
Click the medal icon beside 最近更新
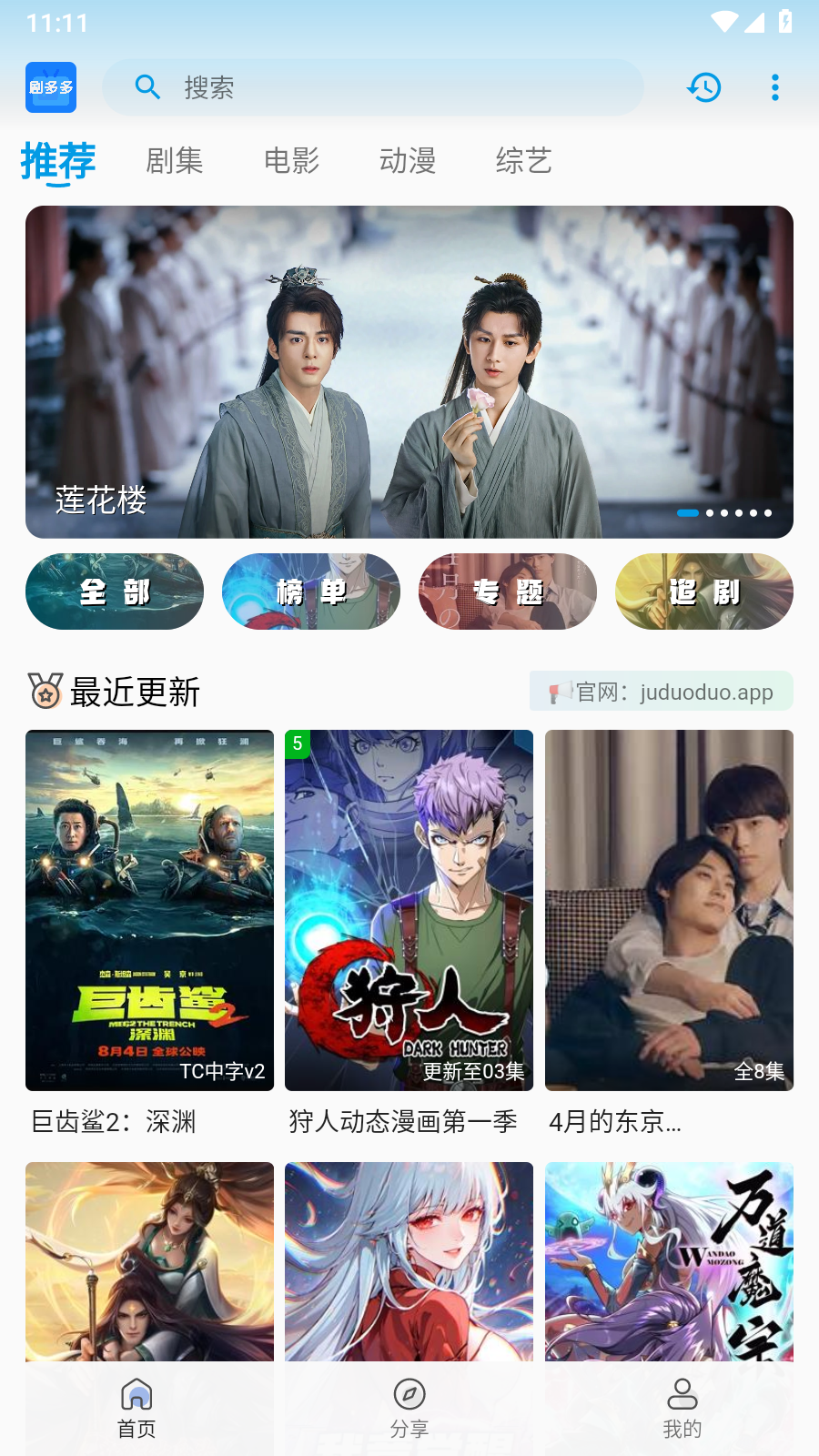[x=44, y=692]
